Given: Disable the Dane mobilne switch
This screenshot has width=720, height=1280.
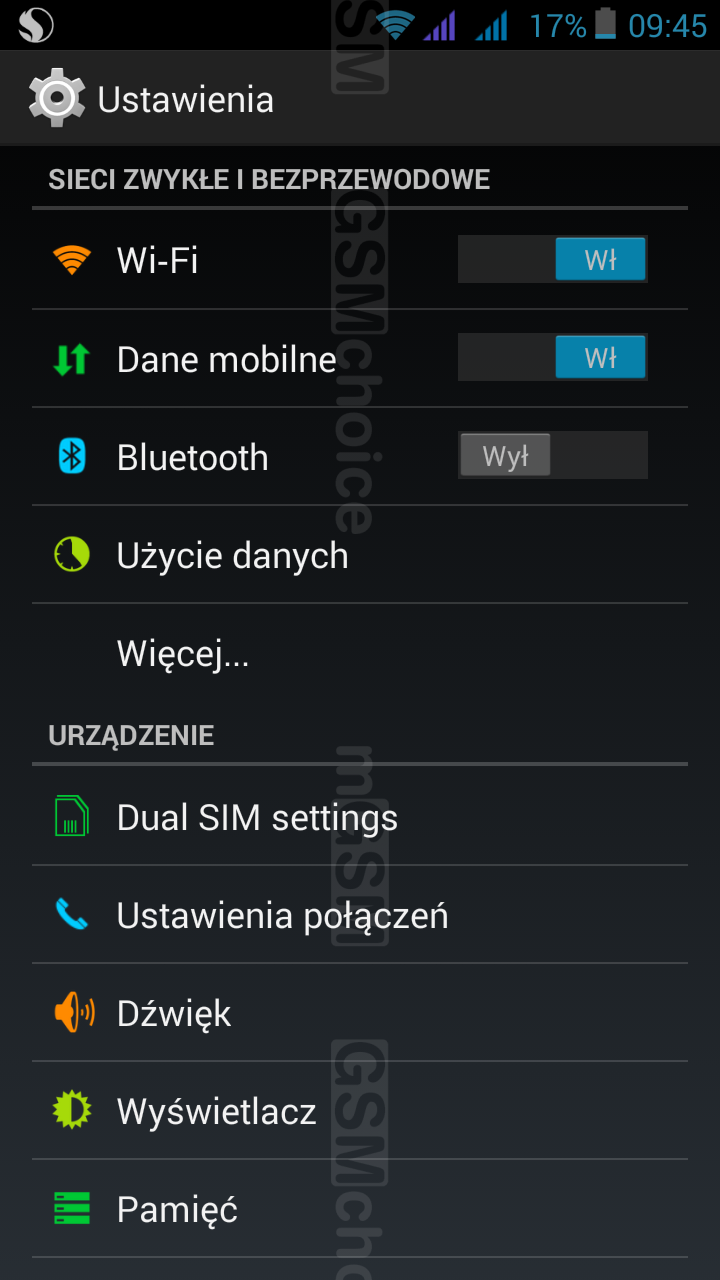Looking at the screenshot, I should (552, 358).
